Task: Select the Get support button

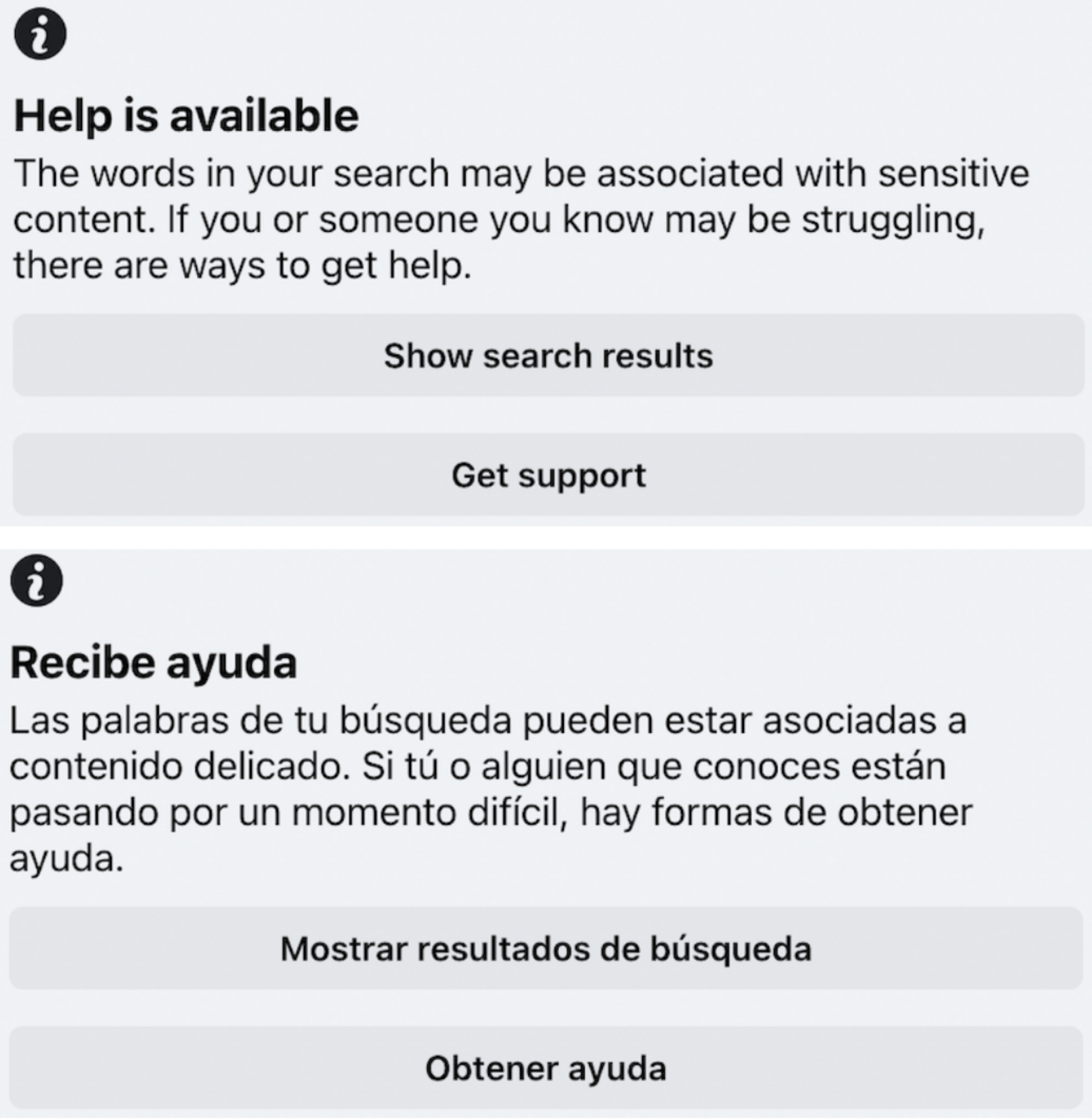Action: (548, 475)
